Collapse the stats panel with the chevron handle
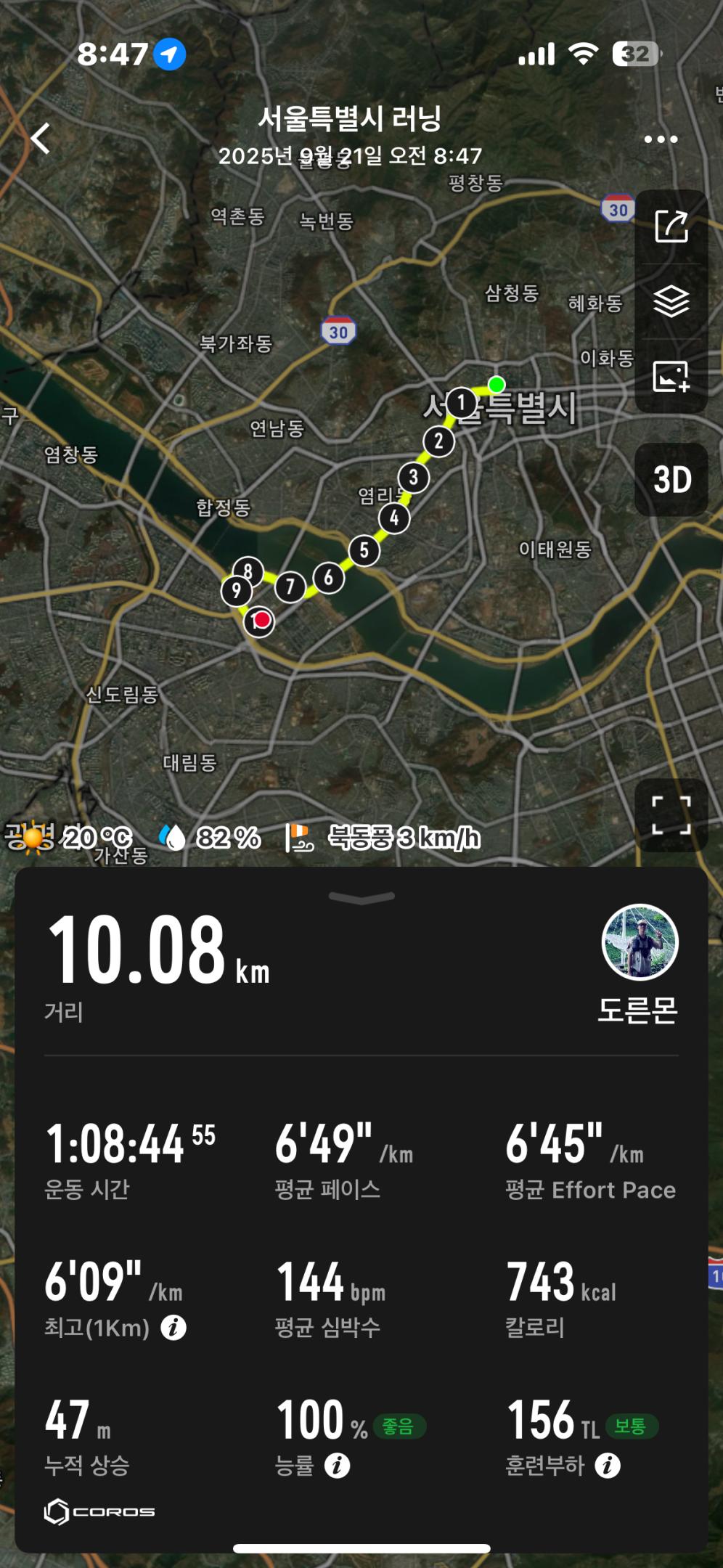 361,898
